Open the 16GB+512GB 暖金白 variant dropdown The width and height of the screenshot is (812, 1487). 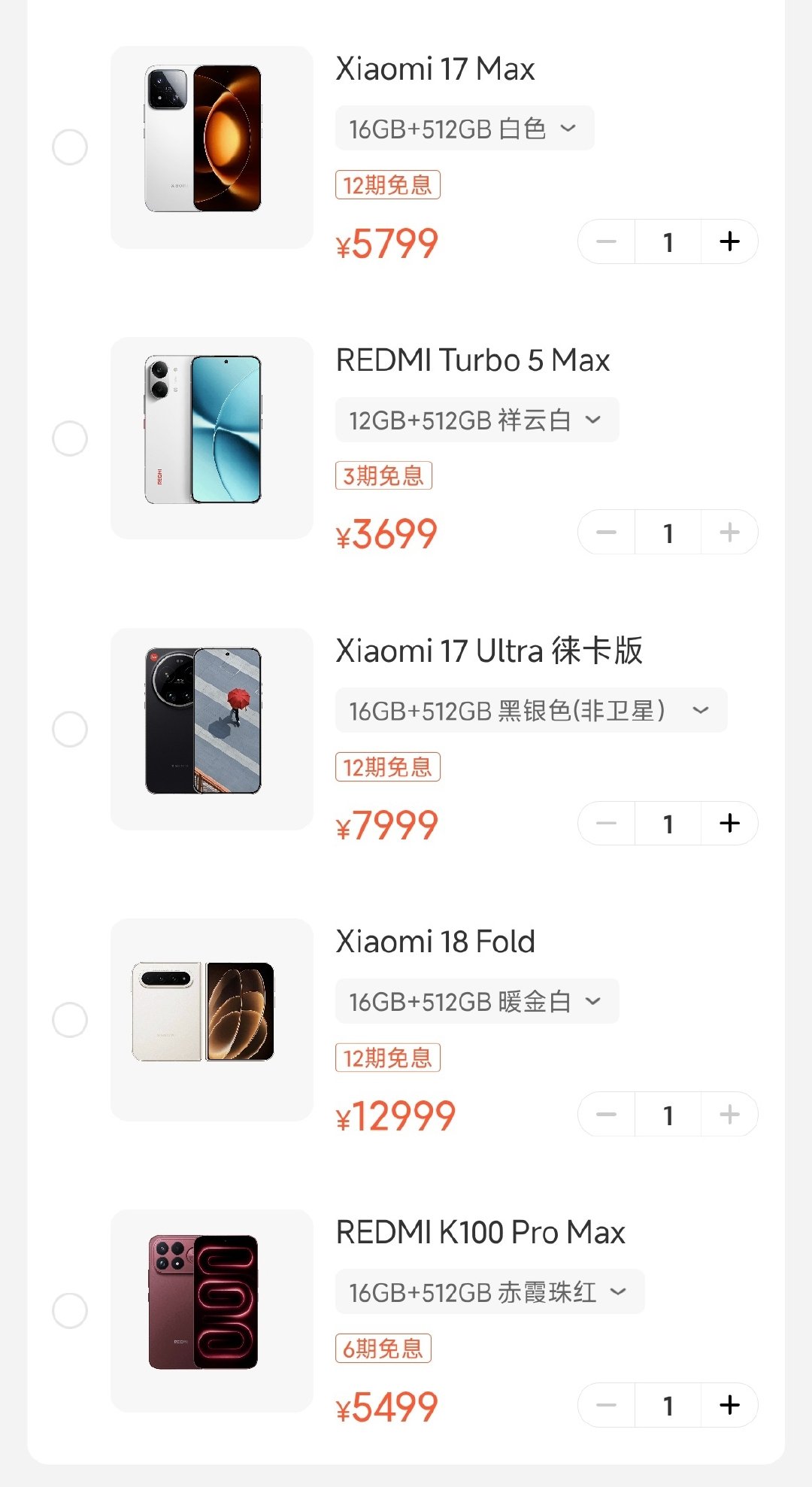tap(477, 1001)
